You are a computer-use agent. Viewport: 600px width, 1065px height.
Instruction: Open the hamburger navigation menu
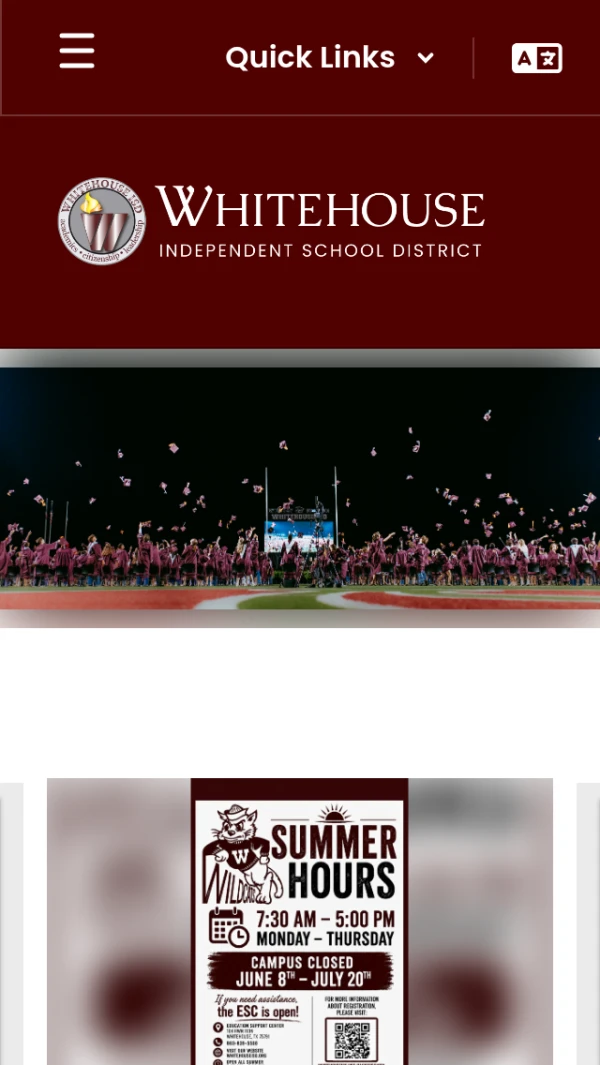[x=77, y=51]
